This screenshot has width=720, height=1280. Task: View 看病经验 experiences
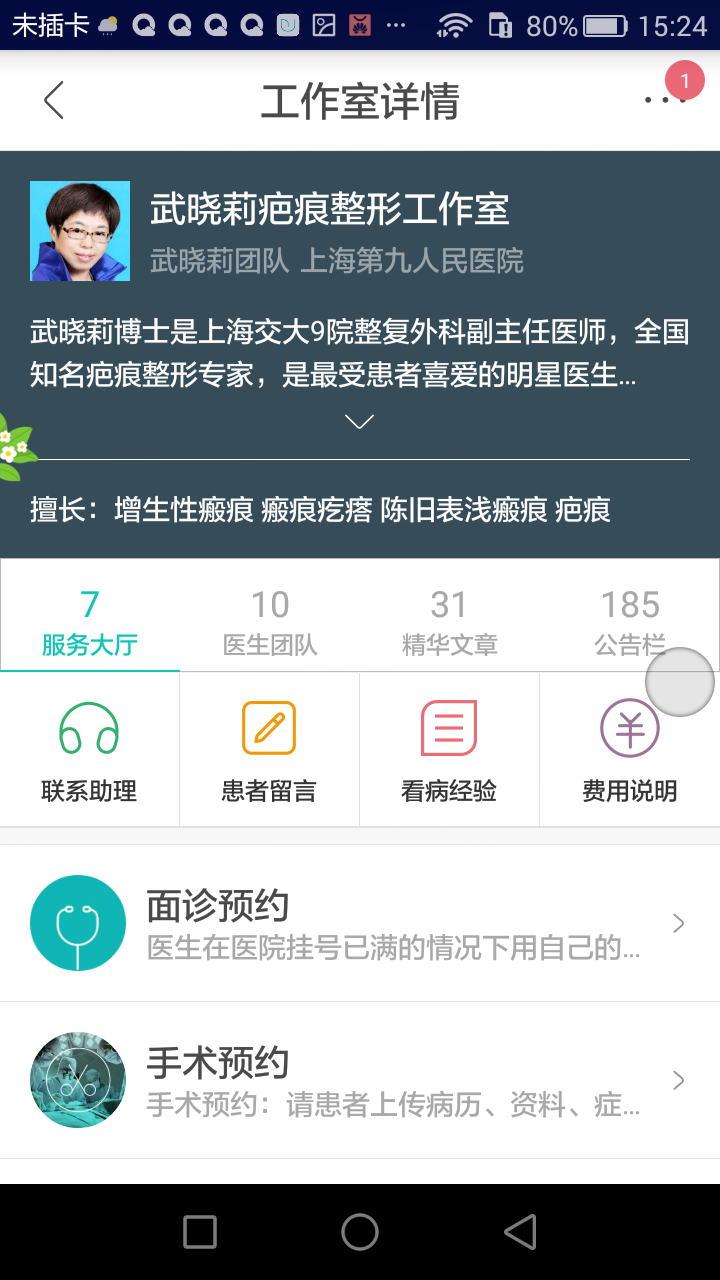click(449, 751)
